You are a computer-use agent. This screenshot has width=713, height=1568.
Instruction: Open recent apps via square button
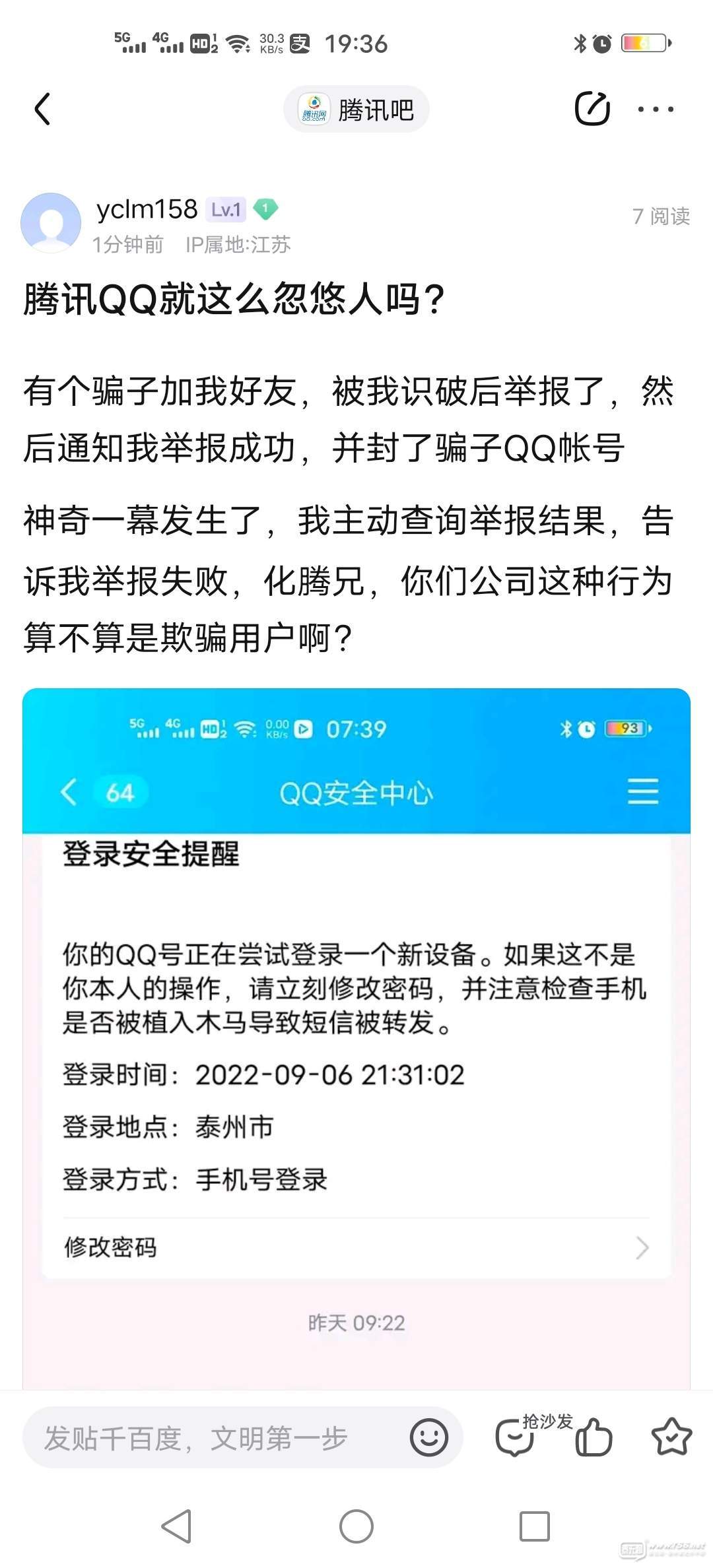click(534, 1526)
